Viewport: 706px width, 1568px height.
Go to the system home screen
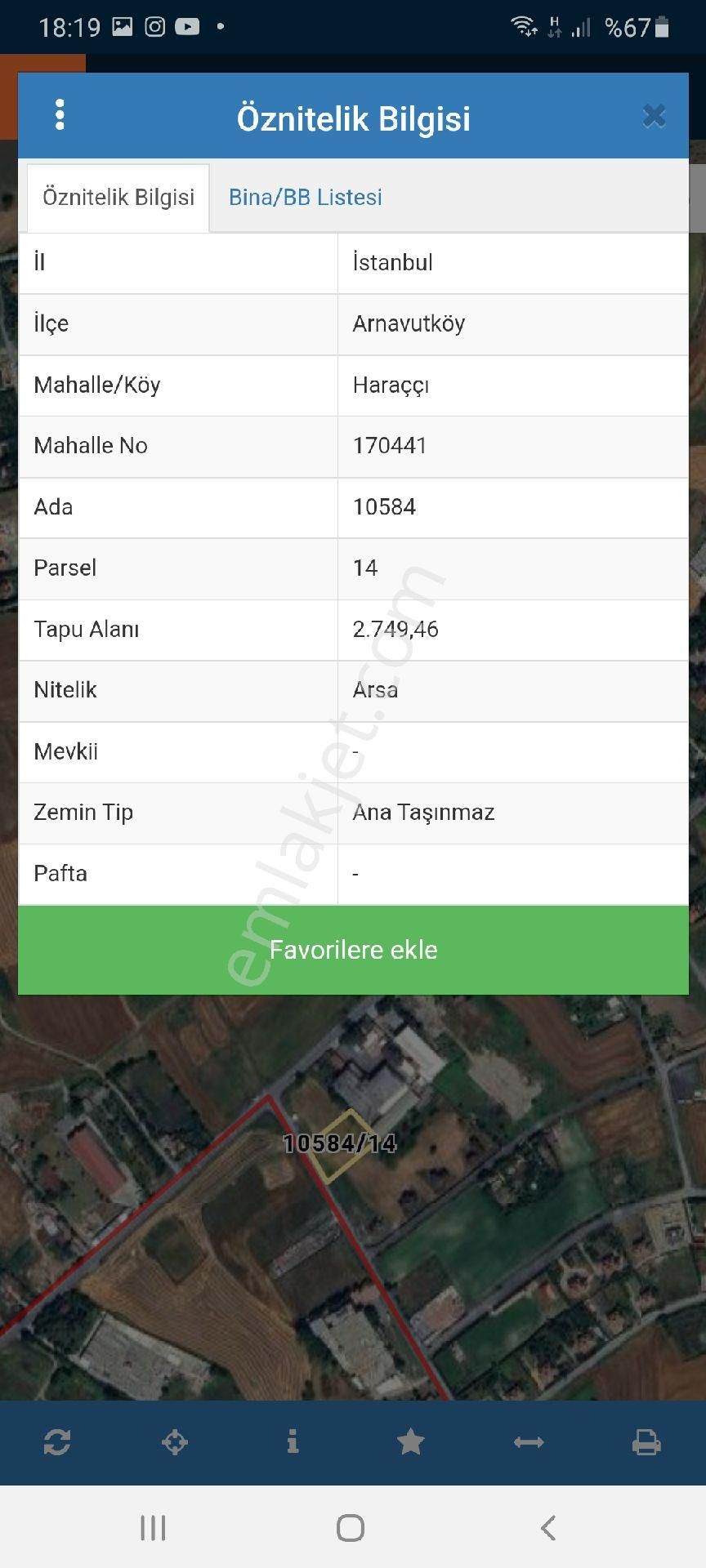click(351, 1528)
